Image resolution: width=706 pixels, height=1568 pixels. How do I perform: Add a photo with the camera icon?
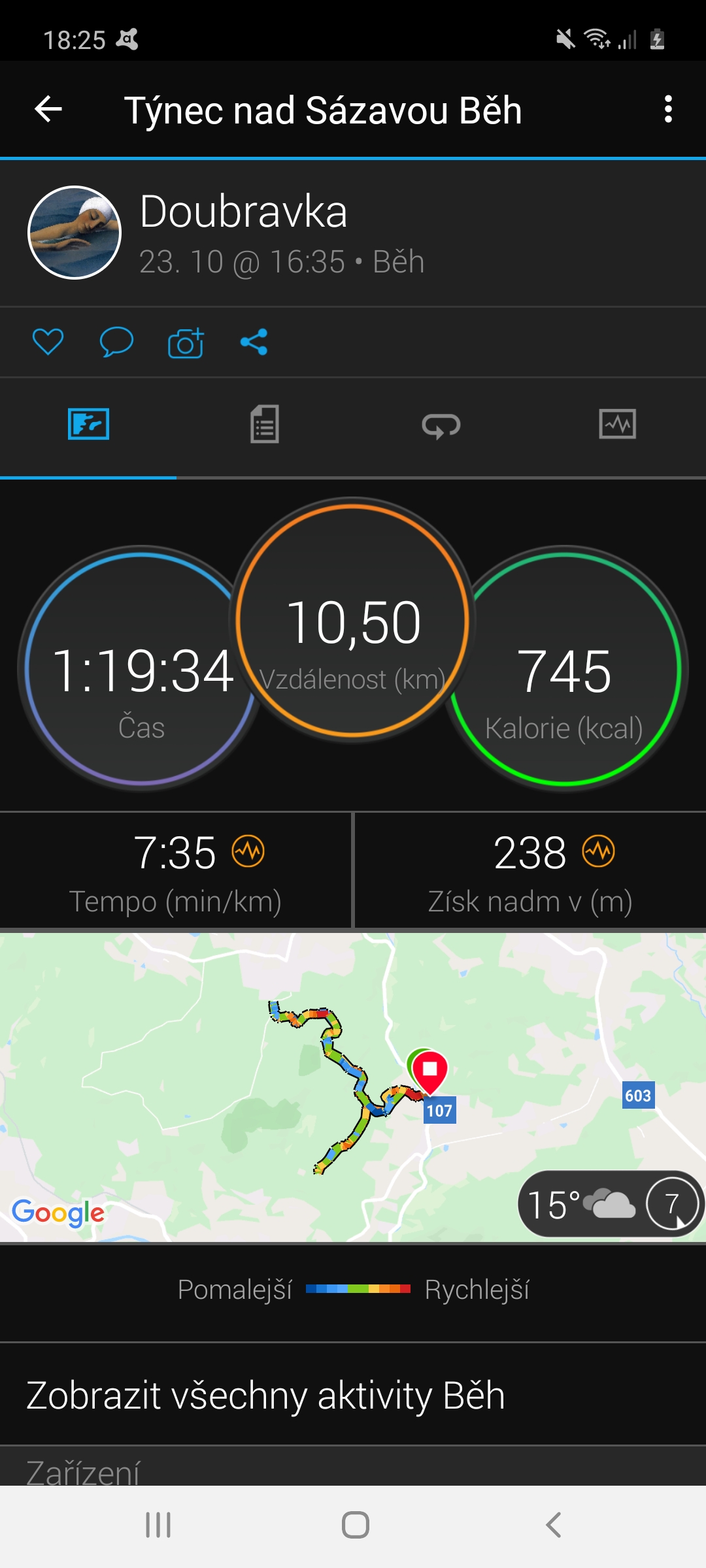coord(186,342)
